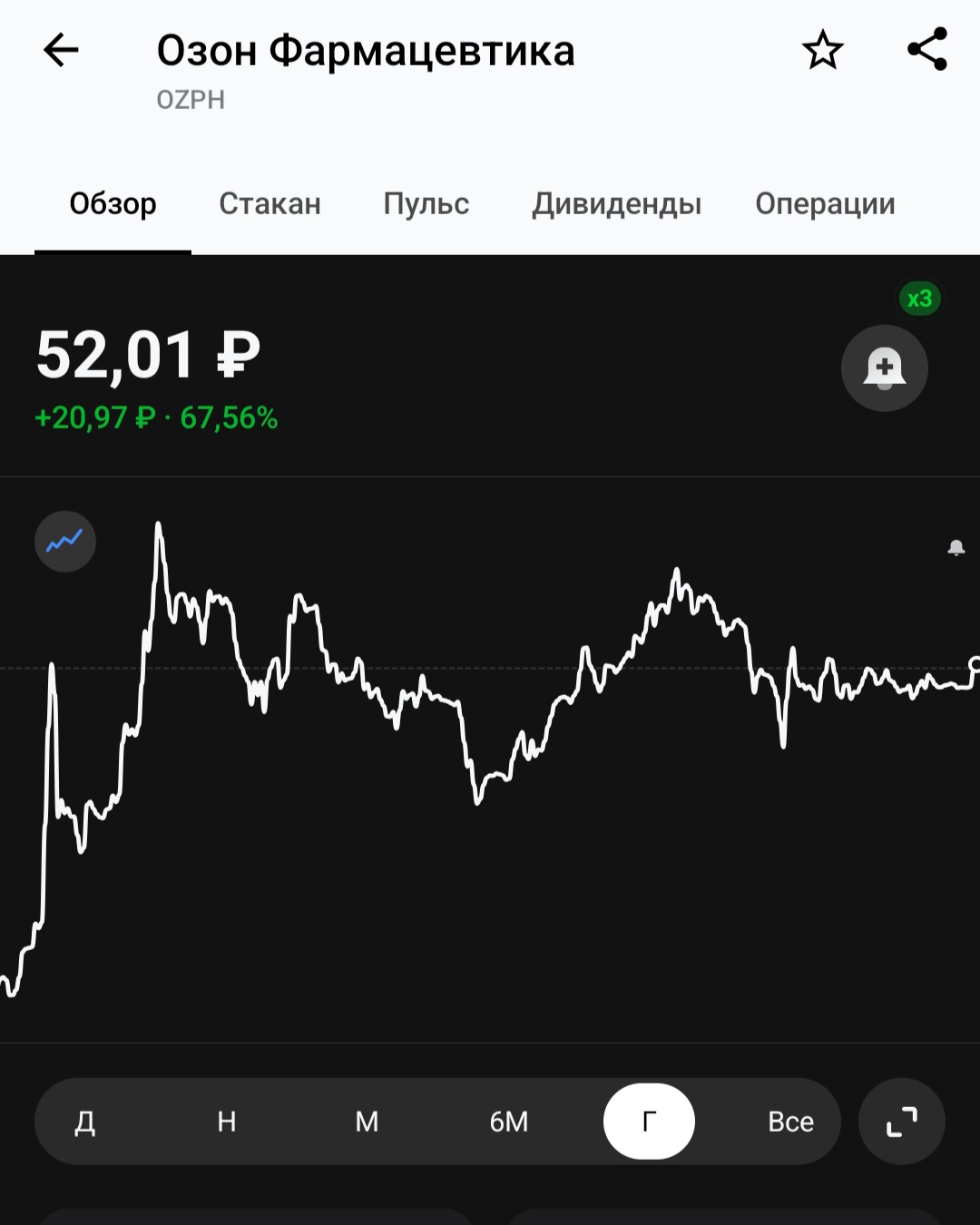Switch to the Пульс tab
Image resolution: width=980 pixels, height=1225 pixels.
coord(426,204)
